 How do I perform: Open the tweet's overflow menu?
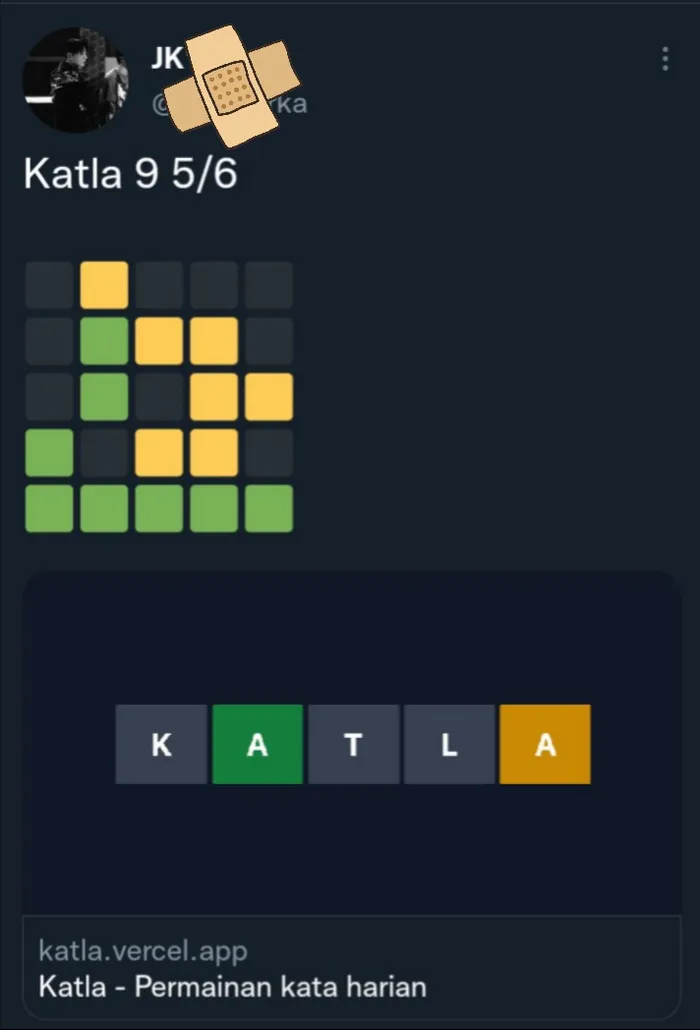[665, 59]
